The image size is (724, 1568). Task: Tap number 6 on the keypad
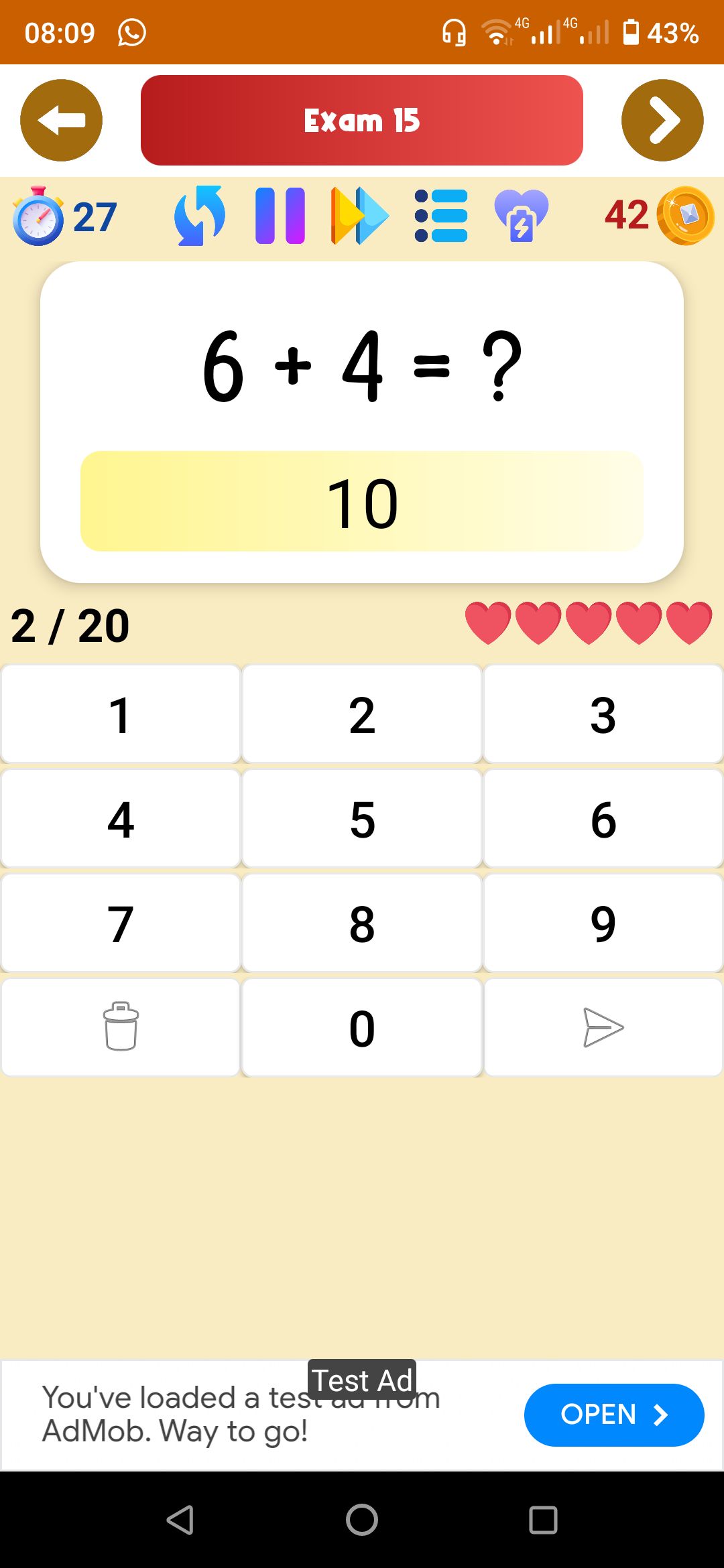tap(603, 819)
